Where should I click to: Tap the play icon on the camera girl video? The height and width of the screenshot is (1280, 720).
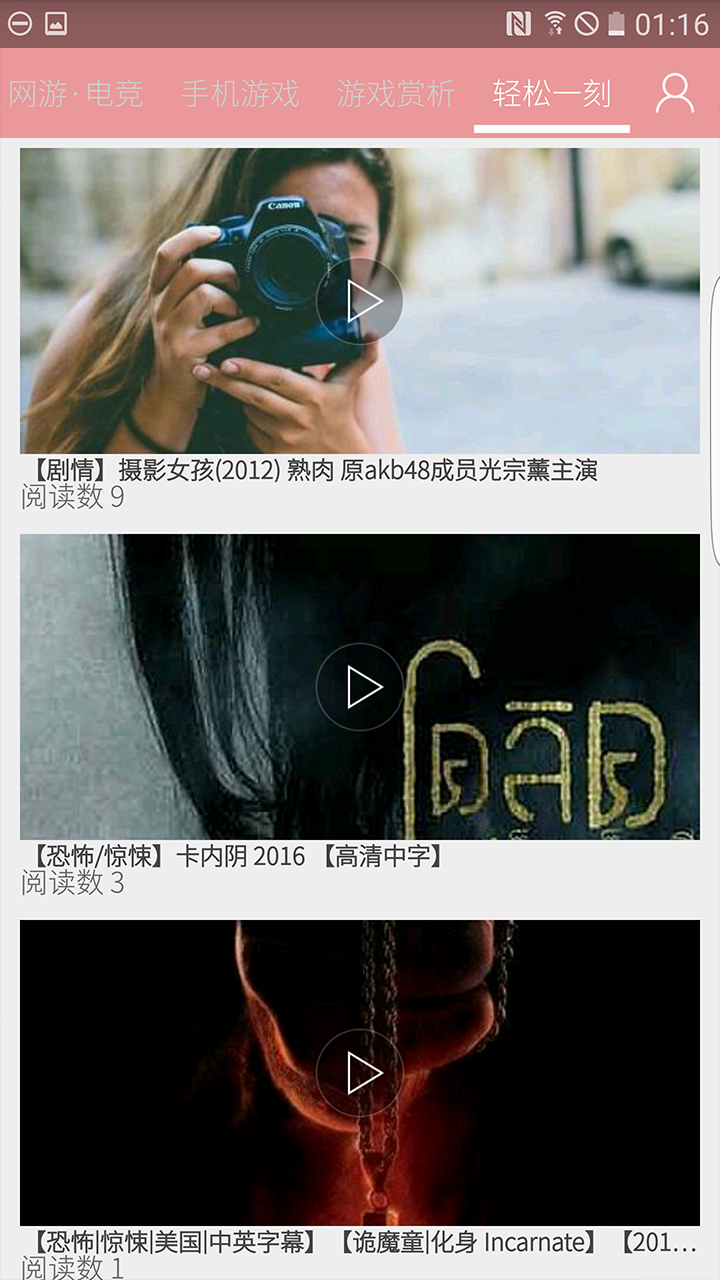[361, 300]
